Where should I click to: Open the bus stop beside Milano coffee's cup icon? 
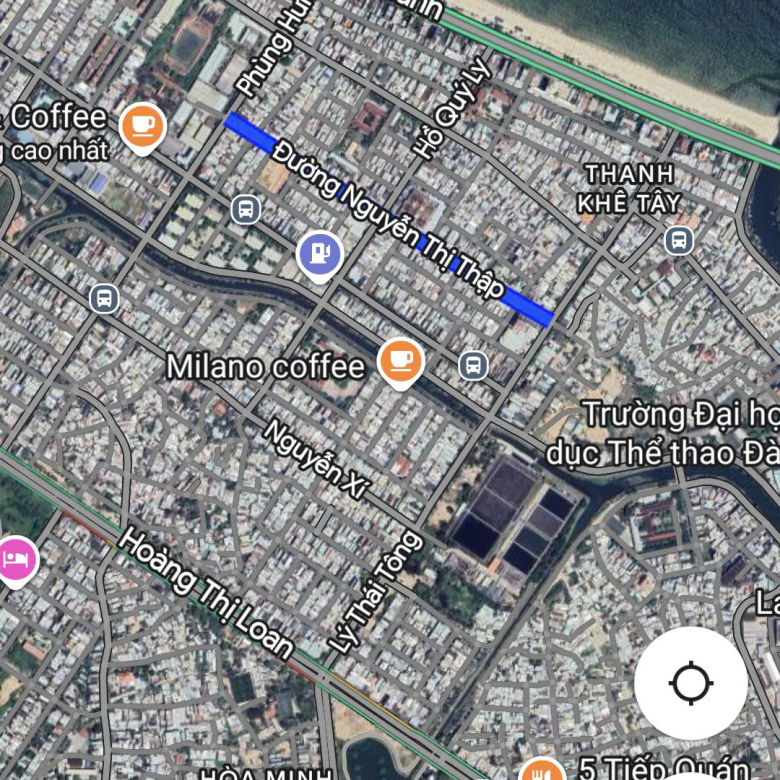[x=473, y=365]
